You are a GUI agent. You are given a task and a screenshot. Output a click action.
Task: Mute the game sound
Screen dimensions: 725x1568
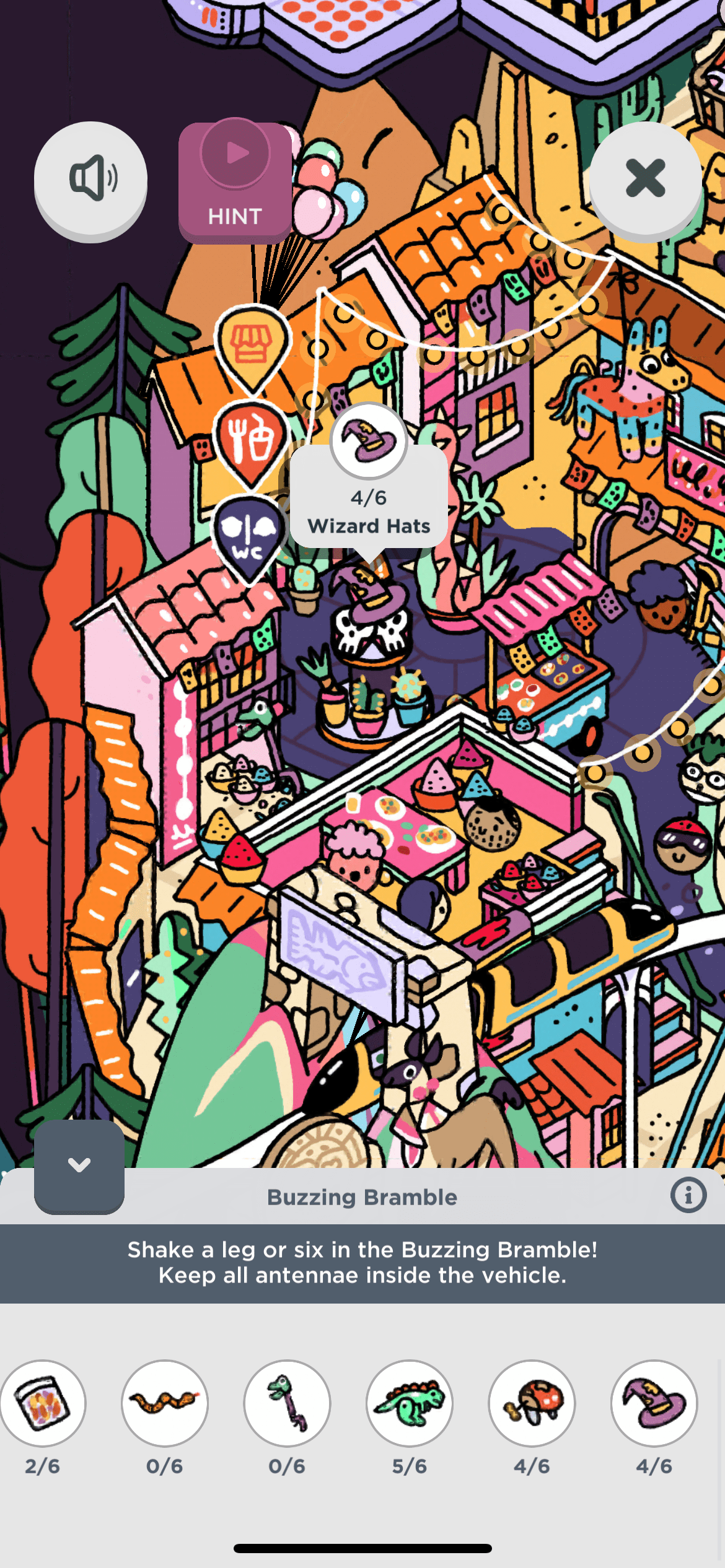pyautogui.click(x=90, y=179)
